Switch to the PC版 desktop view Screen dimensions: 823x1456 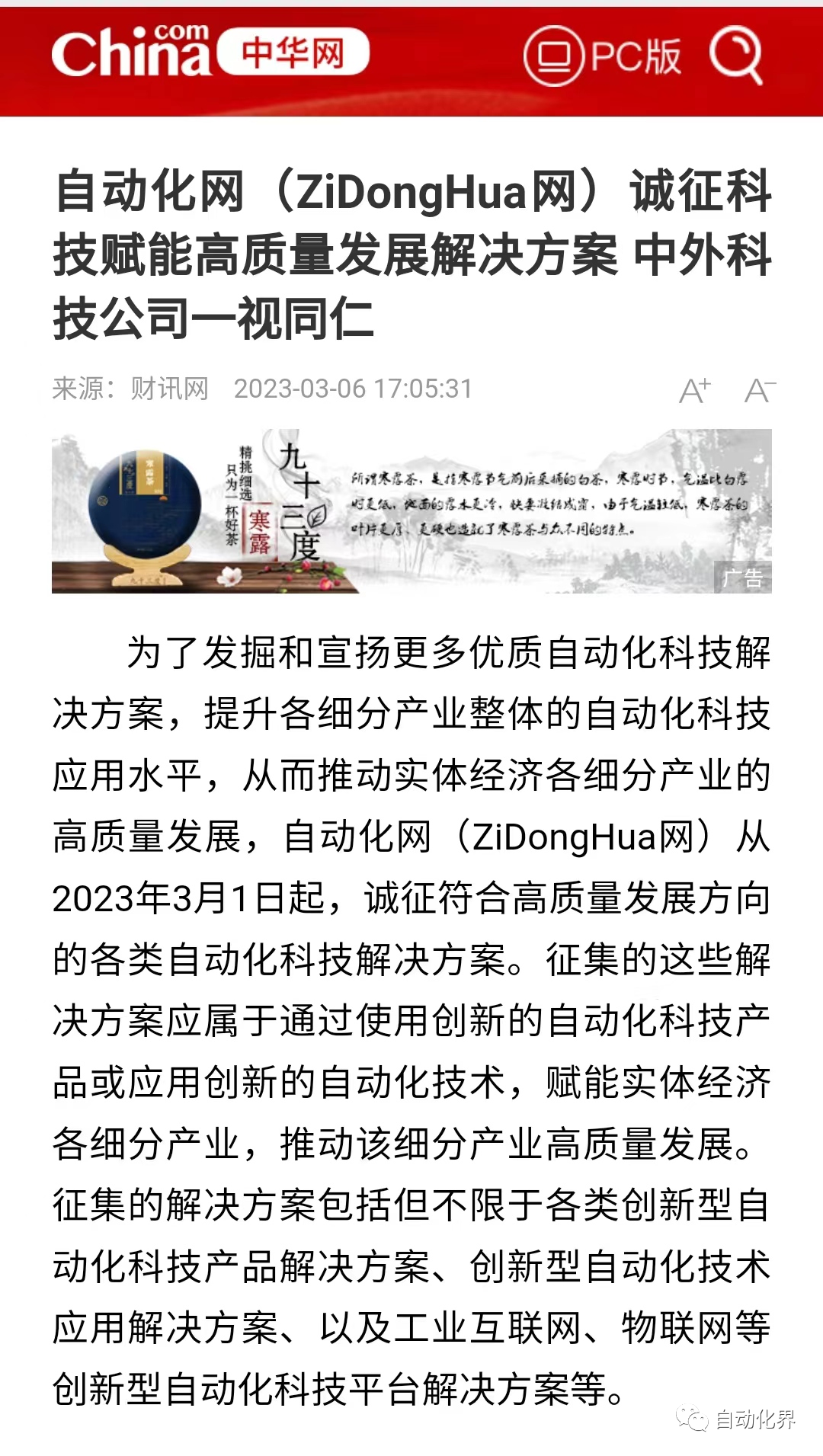(603, 56)
